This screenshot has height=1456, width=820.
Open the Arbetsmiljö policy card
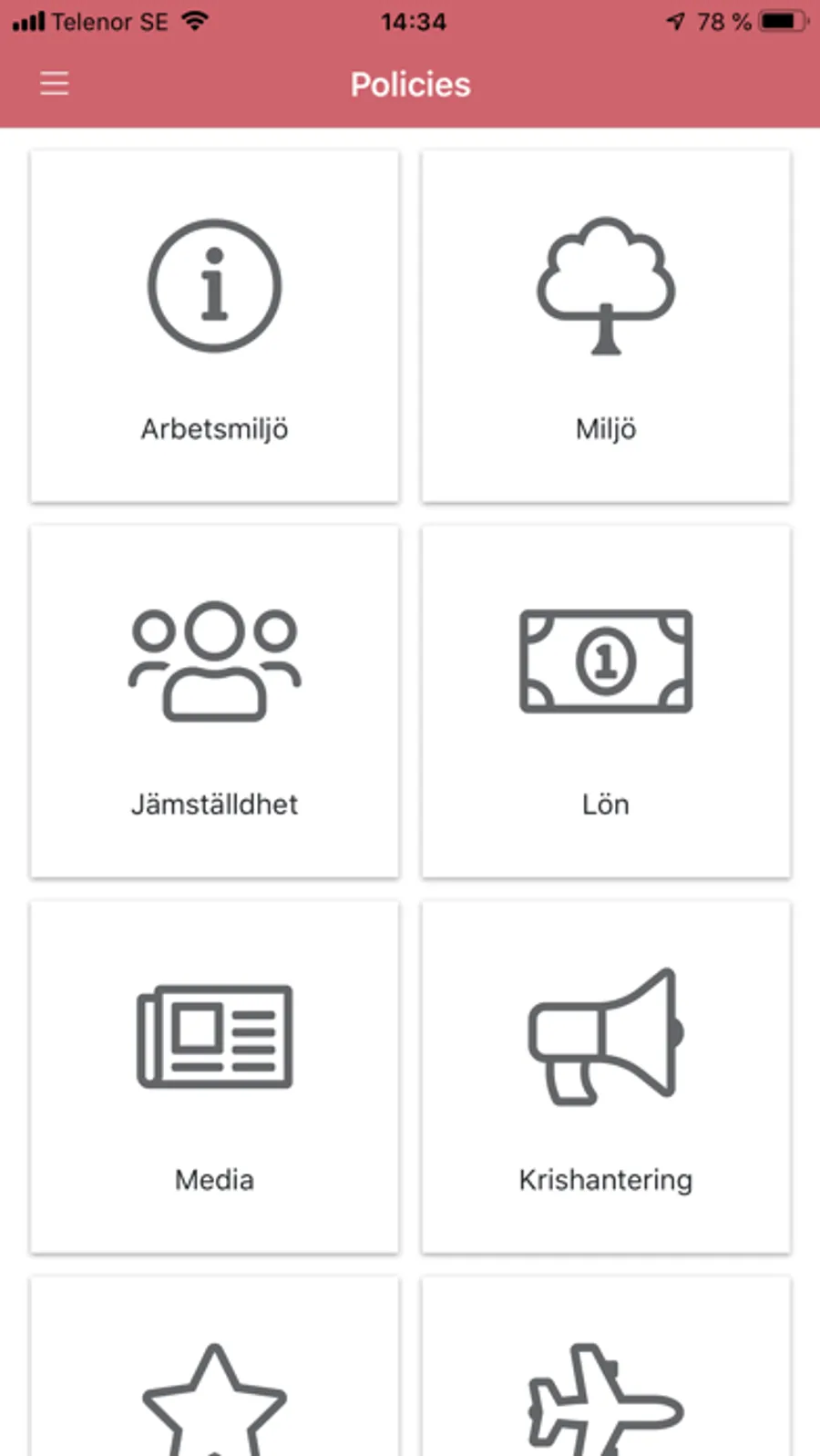coord(215,326)
